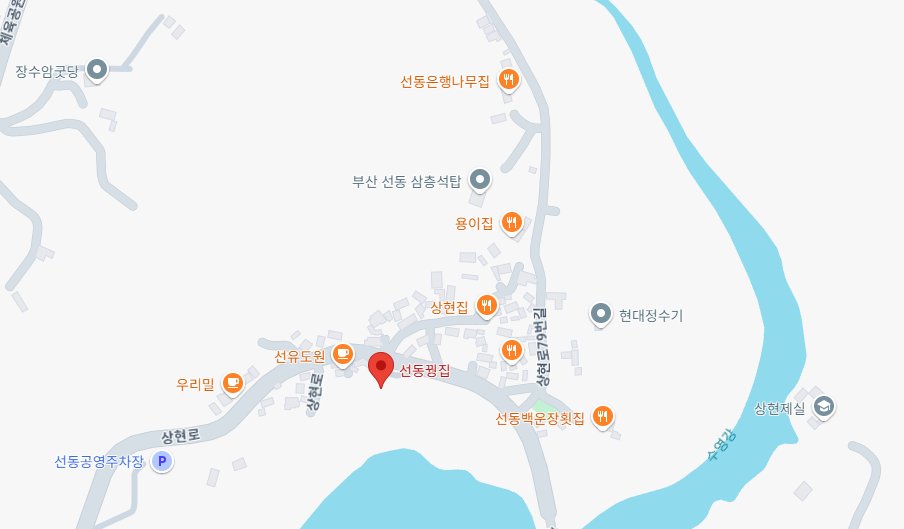Select the 선동백운장횟집 restaurant marker
The image size is (904, 529).
point(603,416)
